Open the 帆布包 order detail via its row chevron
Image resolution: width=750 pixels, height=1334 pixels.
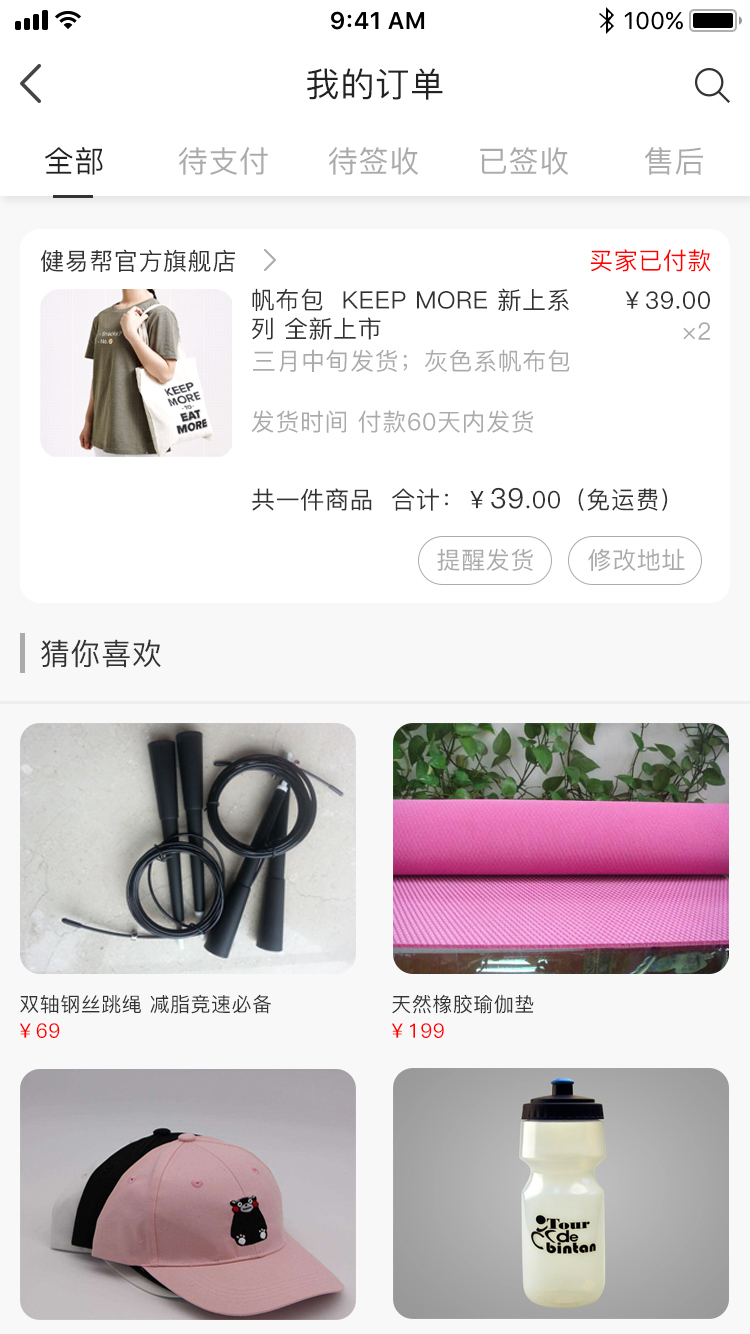pos(268,260)
